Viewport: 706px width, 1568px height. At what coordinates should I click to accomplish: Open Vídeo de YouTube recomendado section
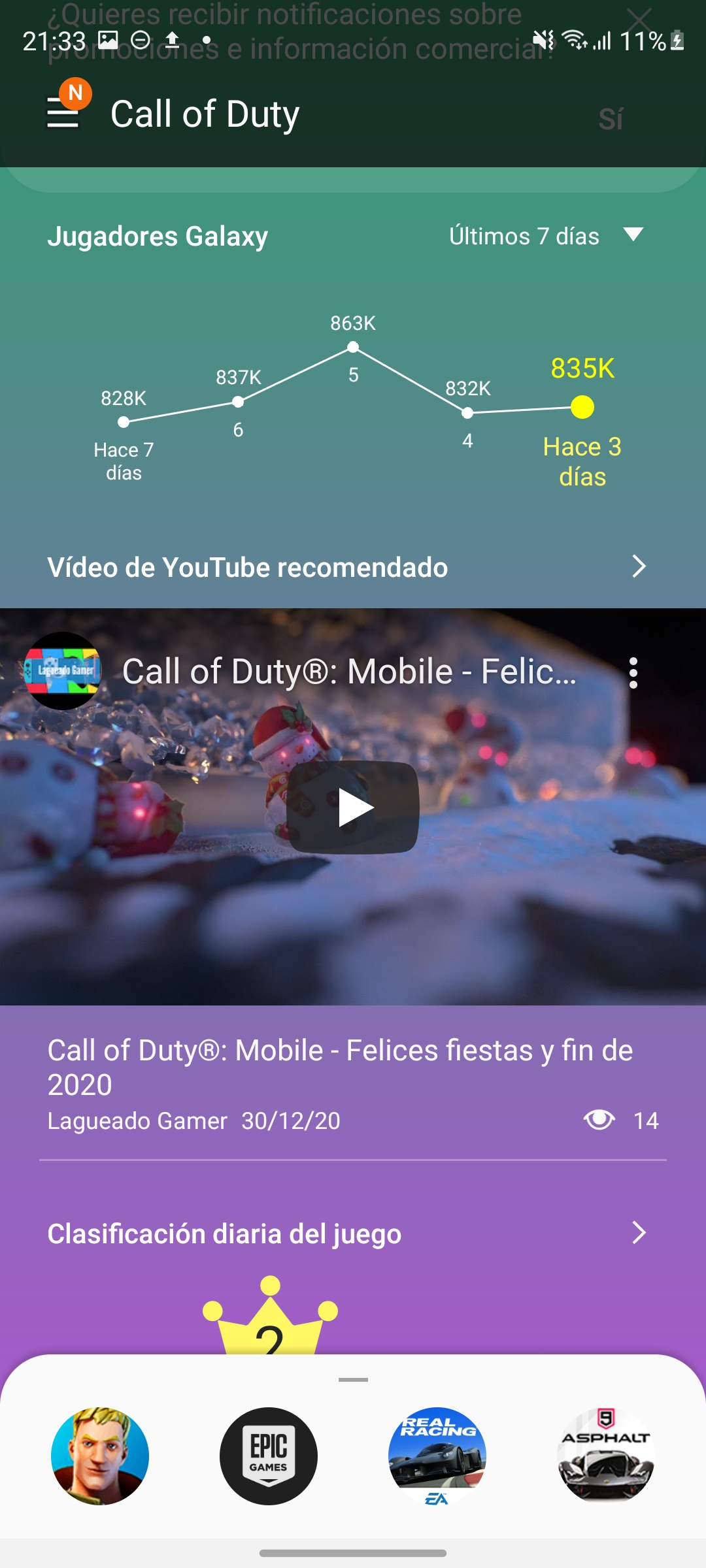346,567
